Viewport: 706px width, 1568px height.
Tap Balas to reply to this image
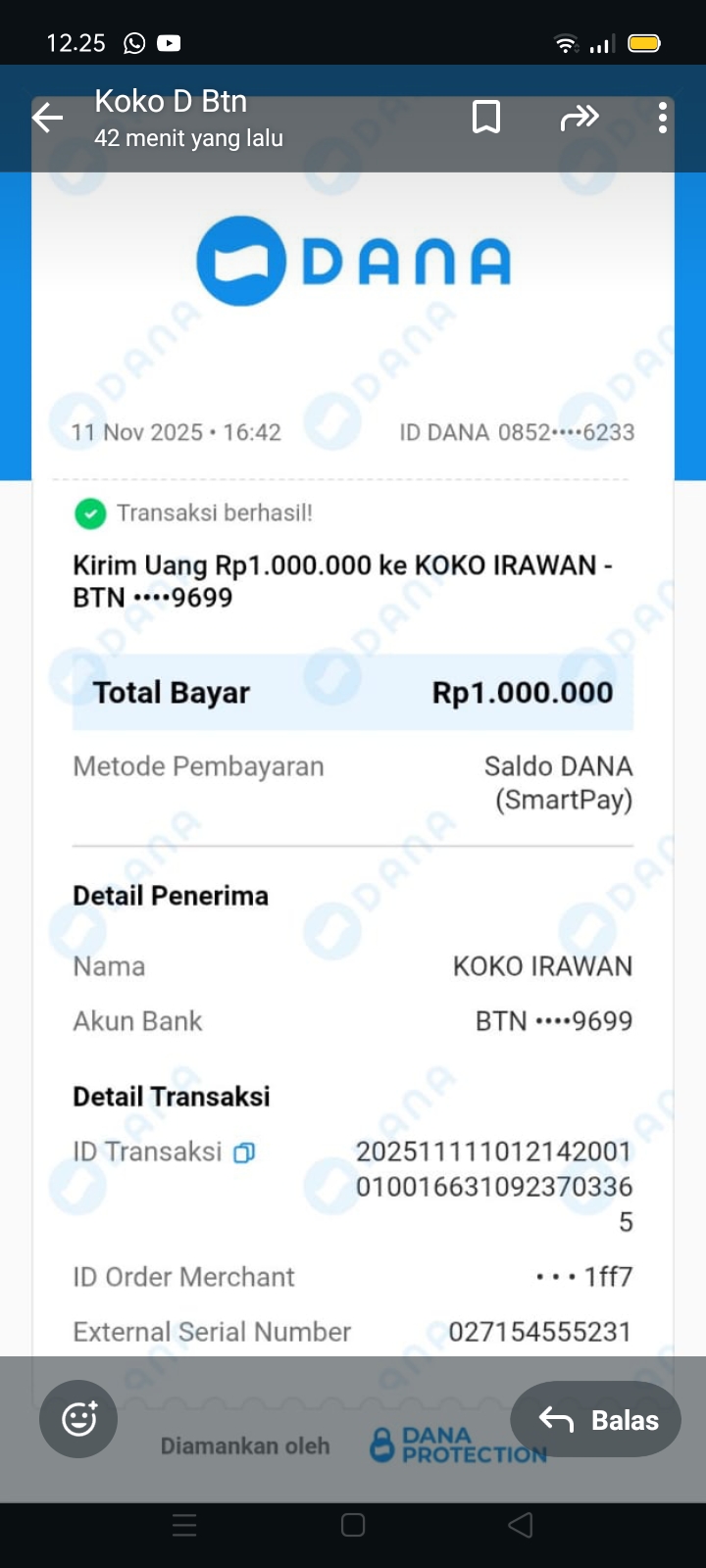pos(596,1419)
